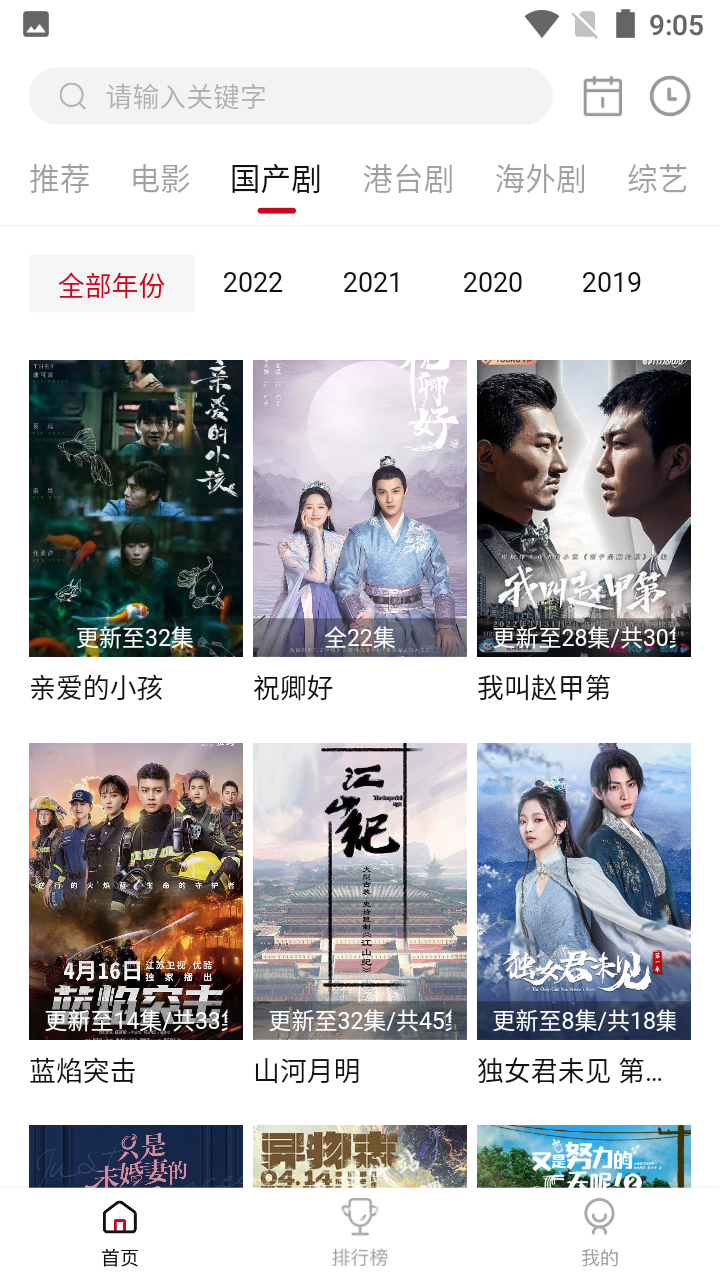Screen dimensions: 720x1280
Task: Open the calendar schedule icon
Action: click(602, 96)
